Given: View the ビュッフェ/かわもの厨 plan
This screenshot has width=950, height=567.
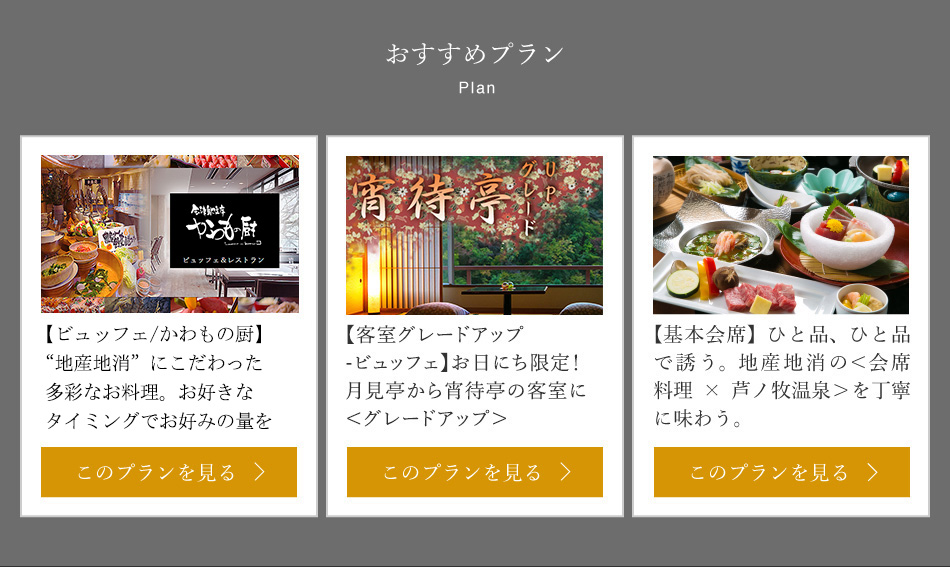Looking at the screenshot, I should pyautogui.click(x=169, y=472).
